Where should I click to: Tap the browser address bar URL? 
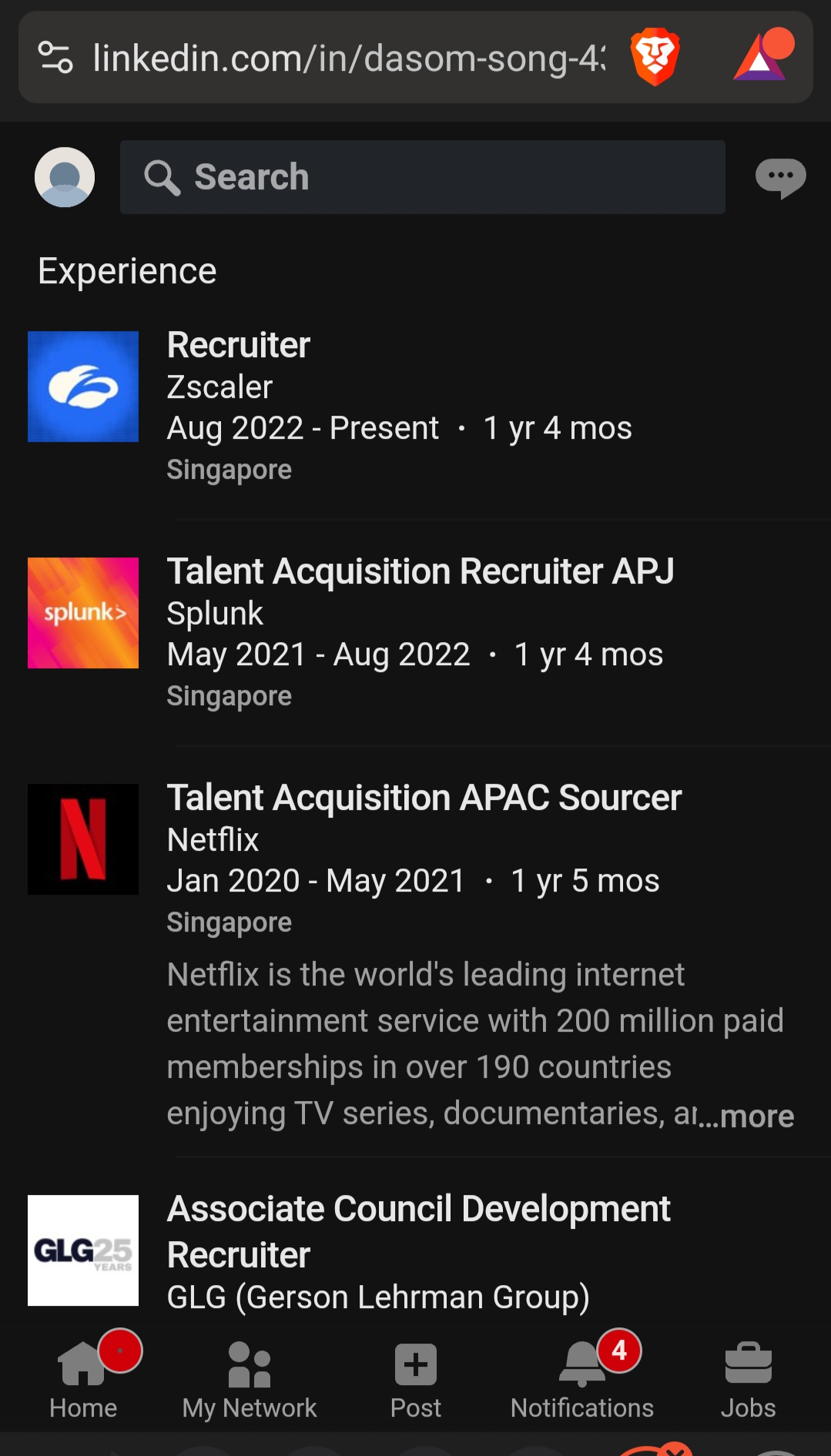348,58
